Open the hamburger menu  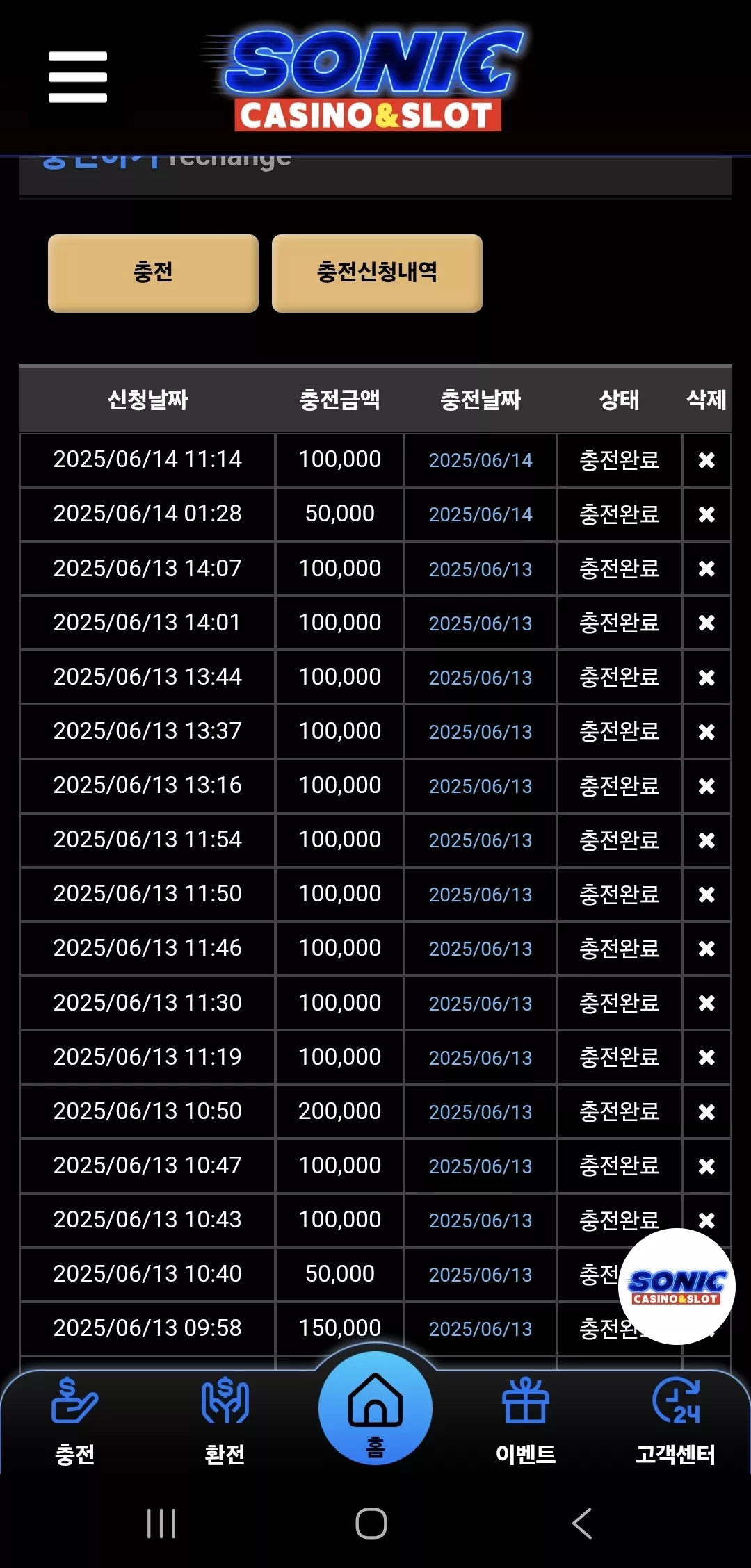coord(78,76)
